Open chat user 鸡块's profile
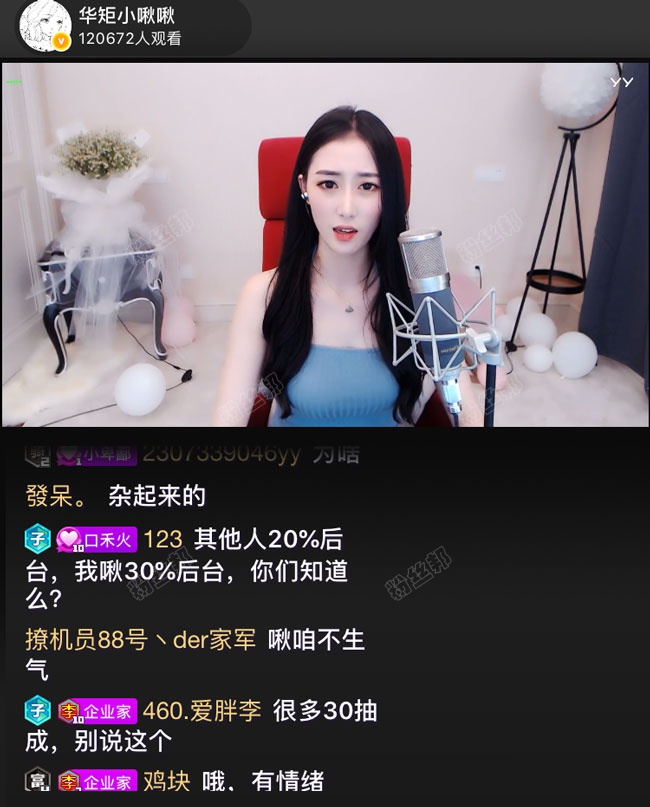Screen dimensions: 650x807 tap(166, 781)
